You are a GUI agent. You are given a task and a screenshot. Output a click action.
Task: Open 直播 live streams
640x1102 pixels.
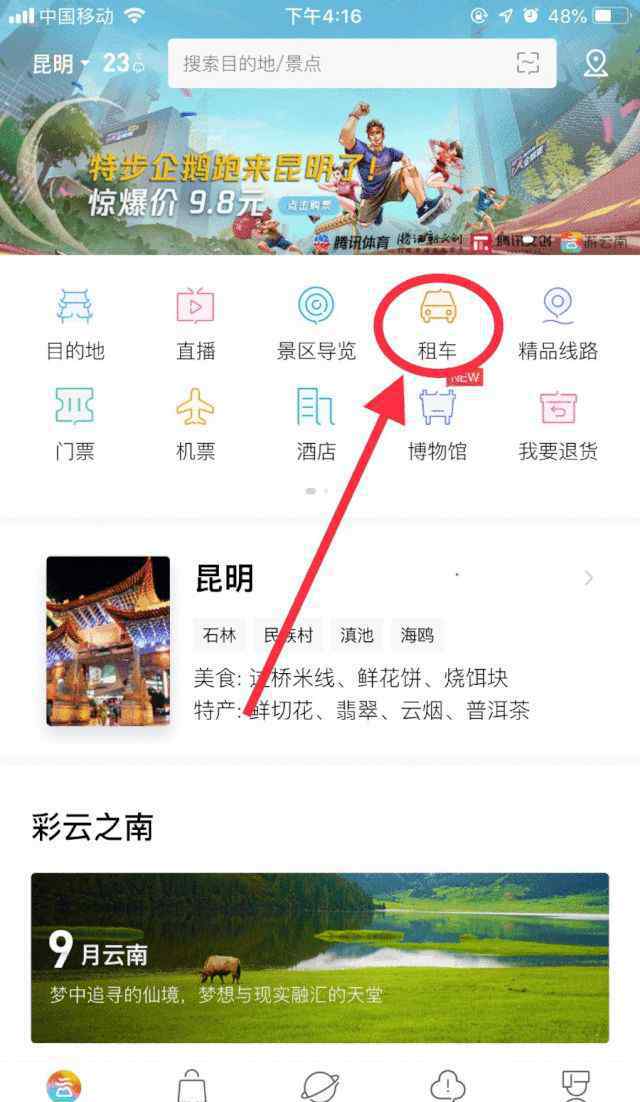coord(195,323)
